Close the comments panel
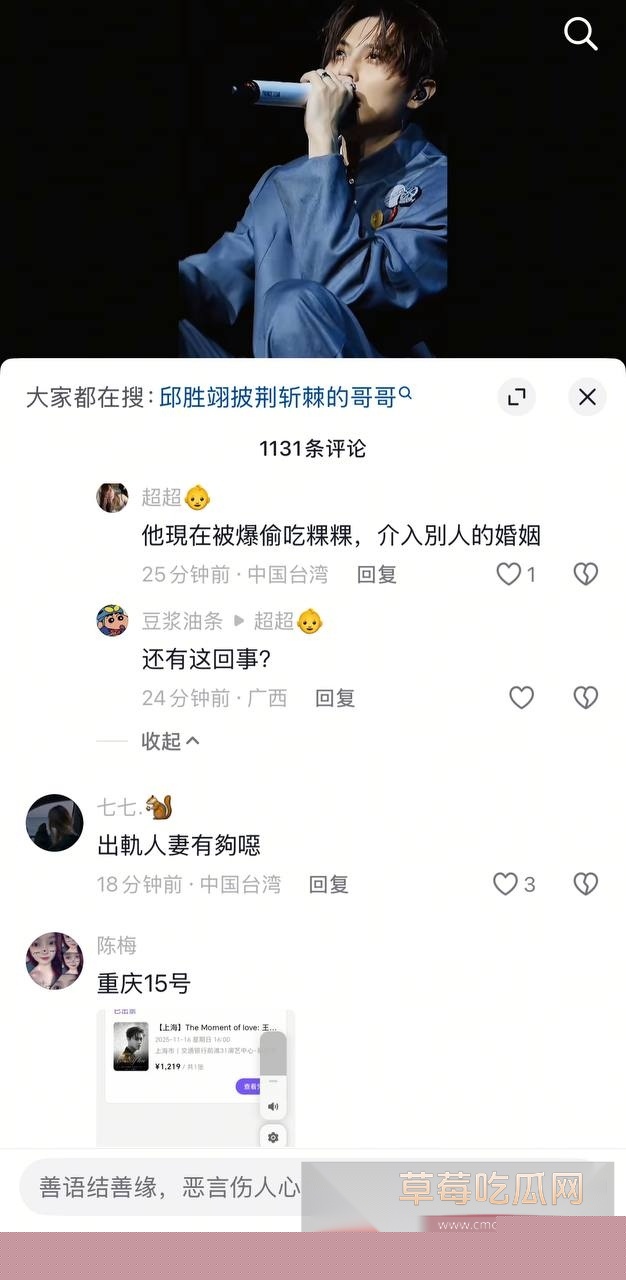 coord(587,397)
